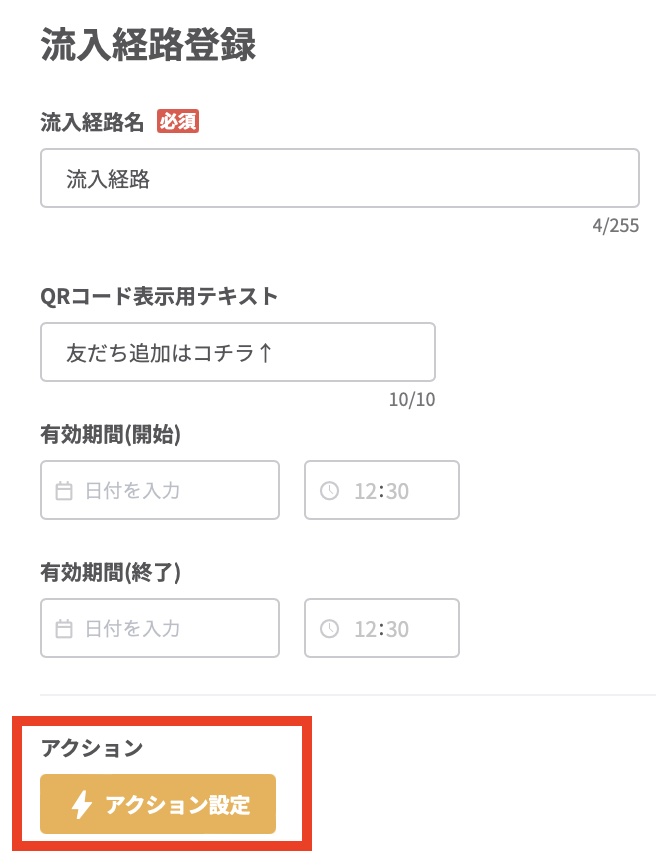The height and width of the screenshot is (866, 656).
Task: Tap the 流入経路名 text field
Action: [339, 179]
